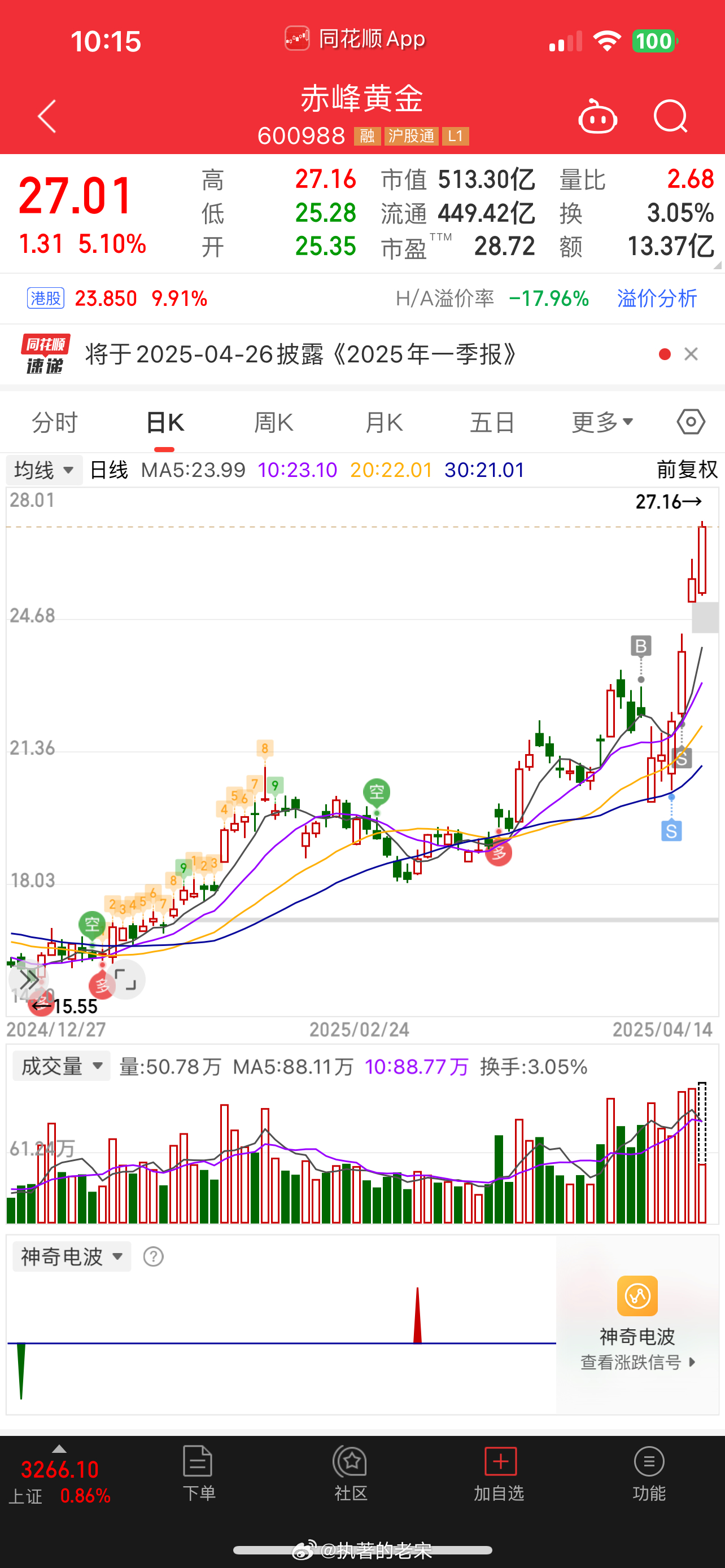725x1568 pixels.
Task: Open chart settings hexagon icon
Action: (691, 422)
